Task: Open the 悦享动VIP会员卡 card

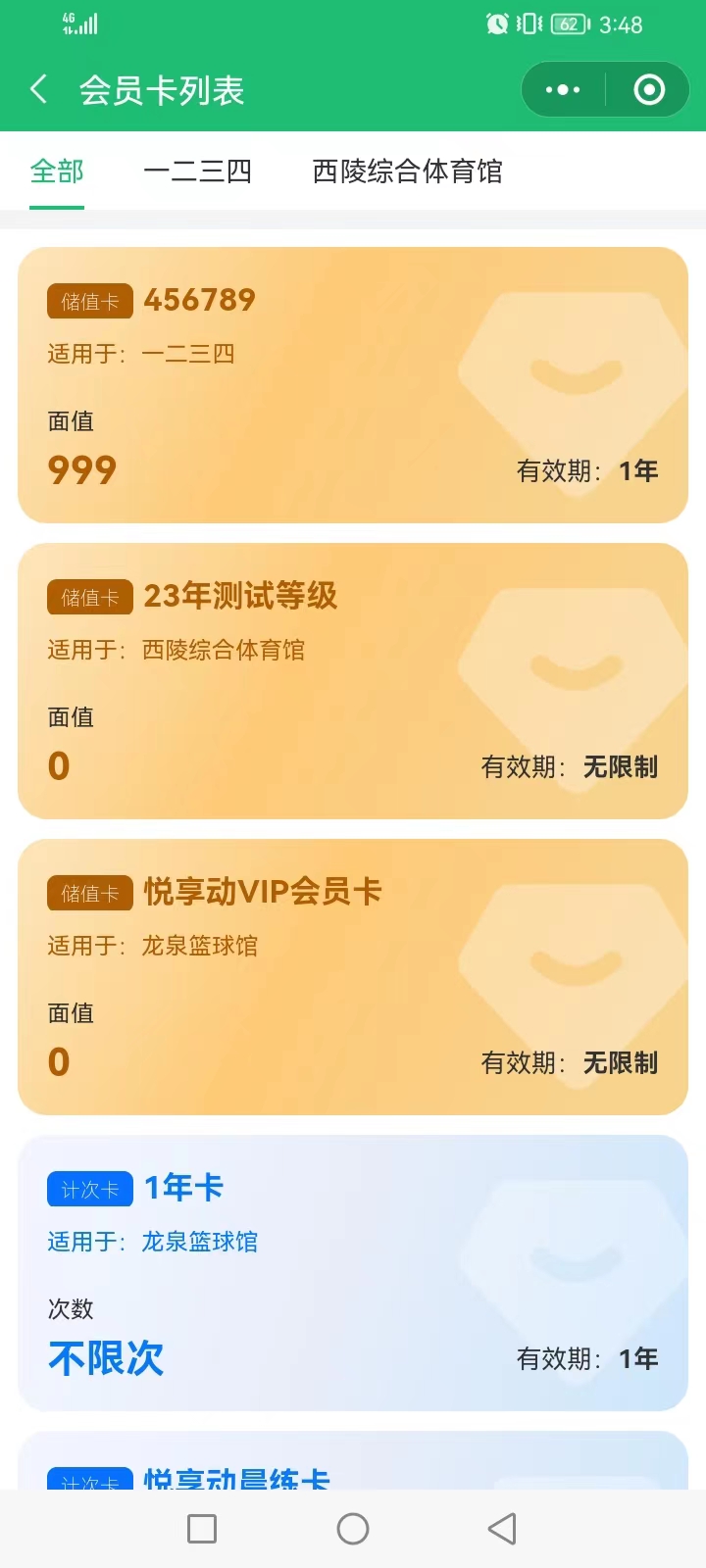Action: (353, 977)
